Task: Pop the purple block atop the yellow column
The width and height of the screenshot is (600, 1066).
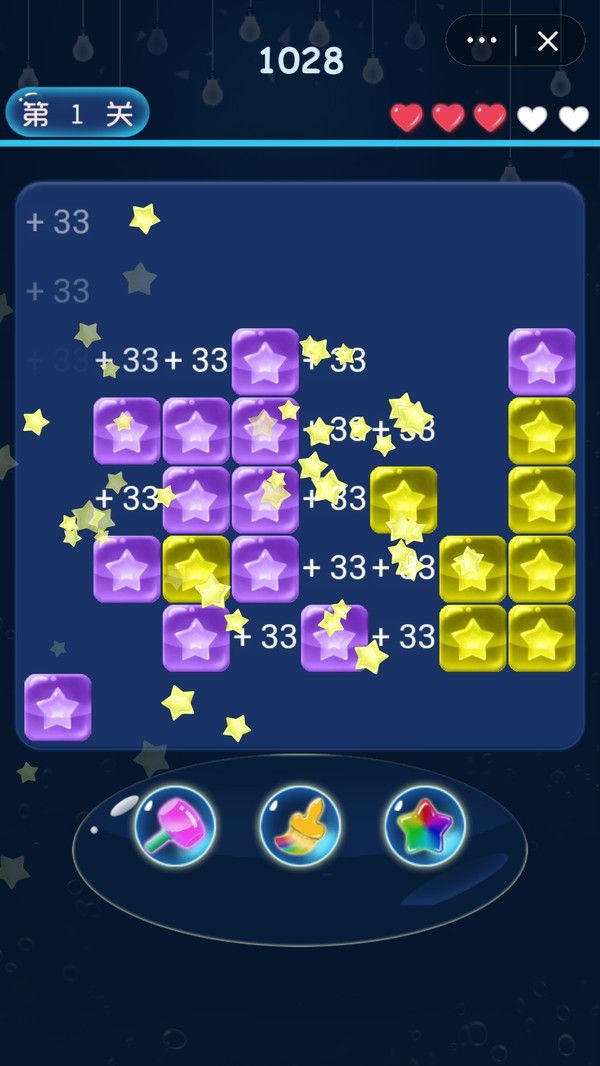Action: point(542,362)
